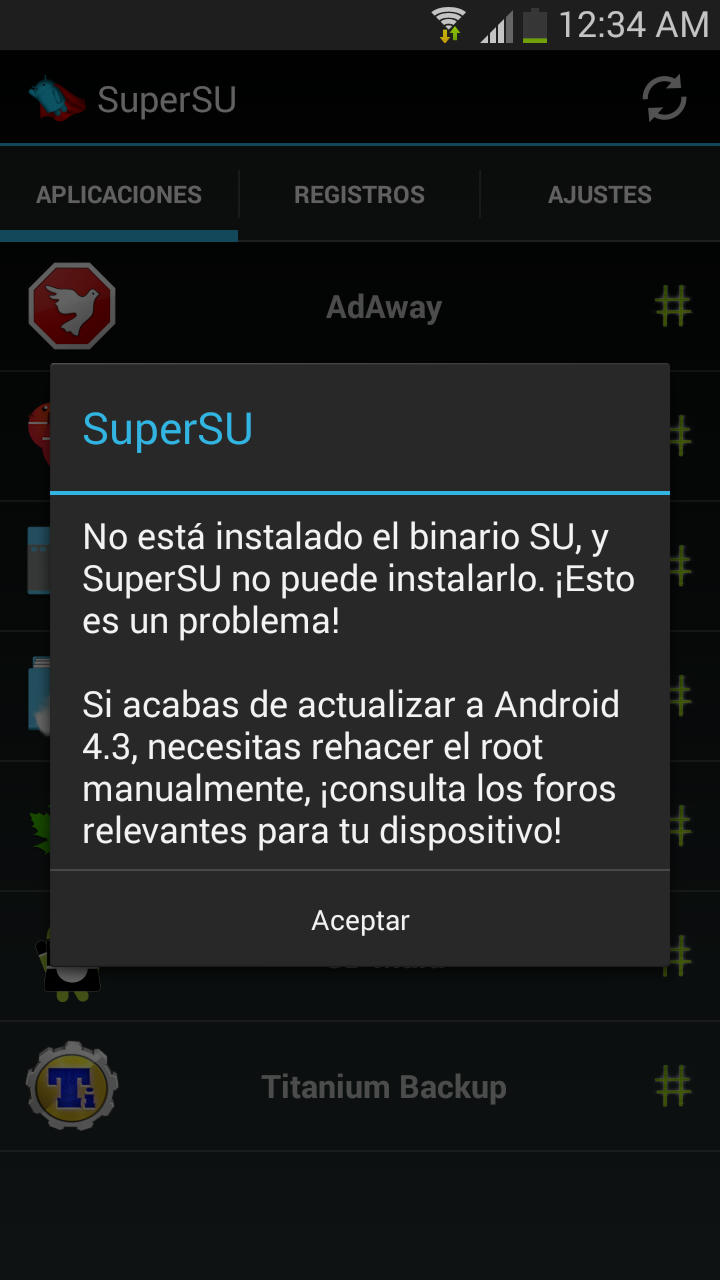Tap Aceptar to dismiss the dialog
Image resolution: width=720 pixels, height=1280 pixels.
click(360, 920)
